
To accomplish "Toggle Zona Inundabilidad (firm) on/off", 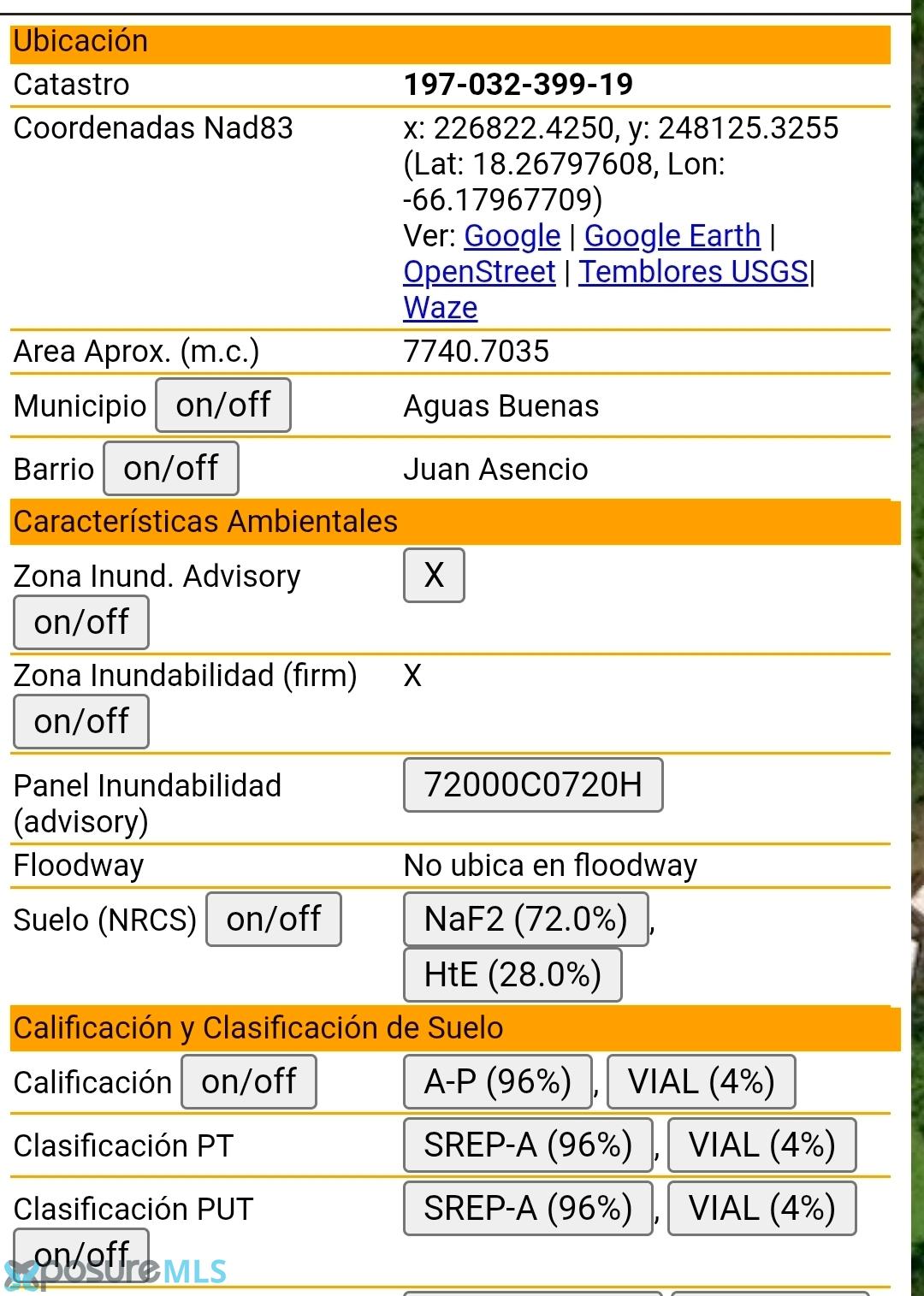I will (x=80, y=722).
